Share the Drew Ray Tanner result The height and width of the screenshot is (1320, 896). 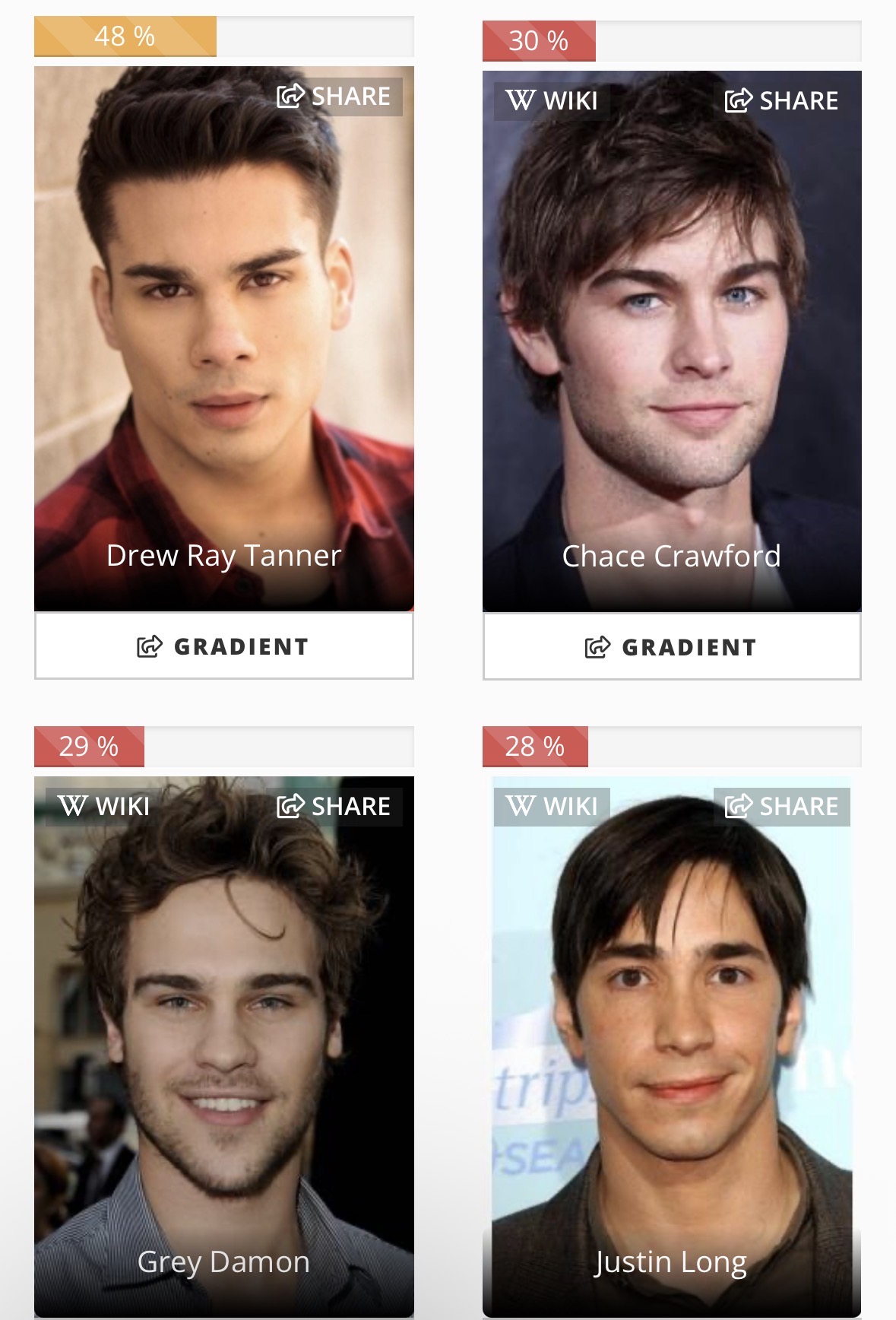point(334,97)
